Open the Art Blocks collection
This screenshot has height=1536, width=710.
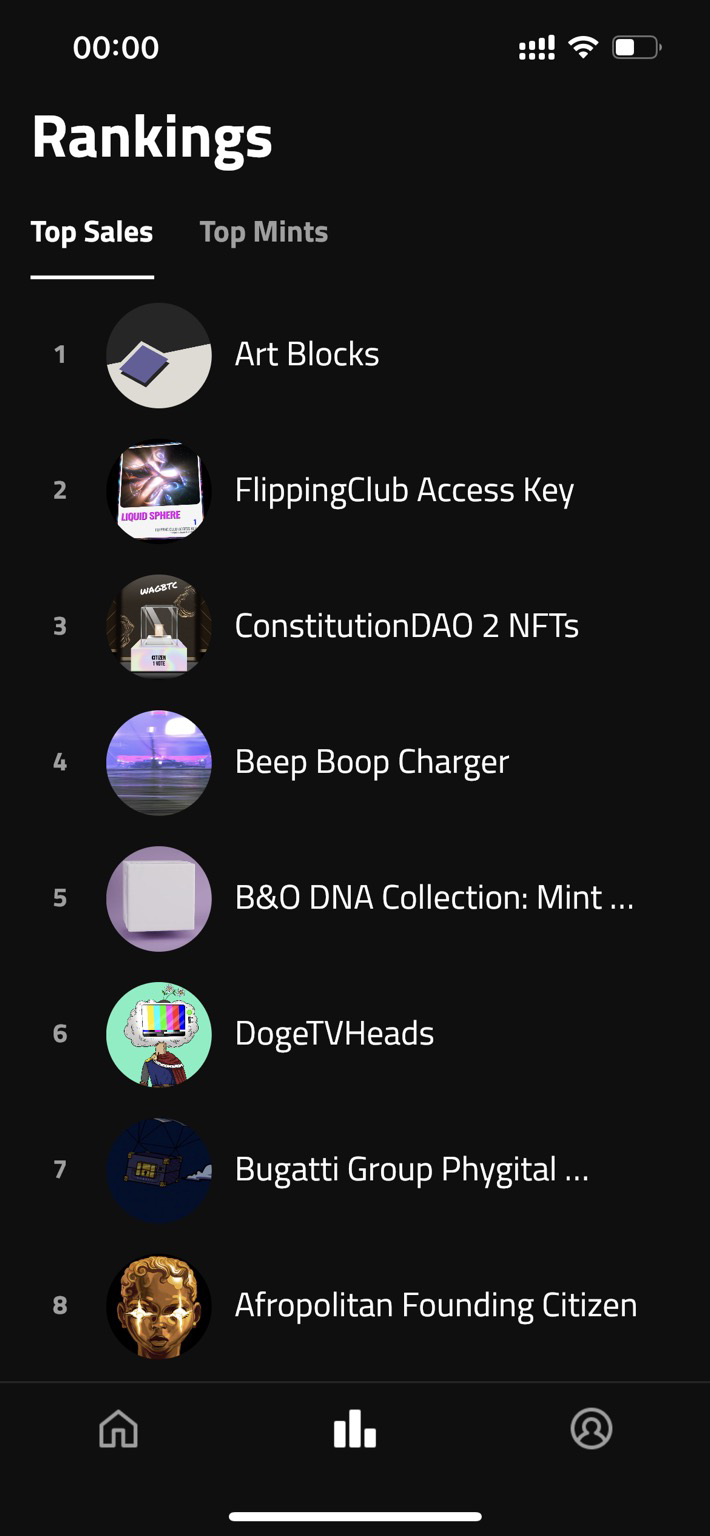point(306,354)
